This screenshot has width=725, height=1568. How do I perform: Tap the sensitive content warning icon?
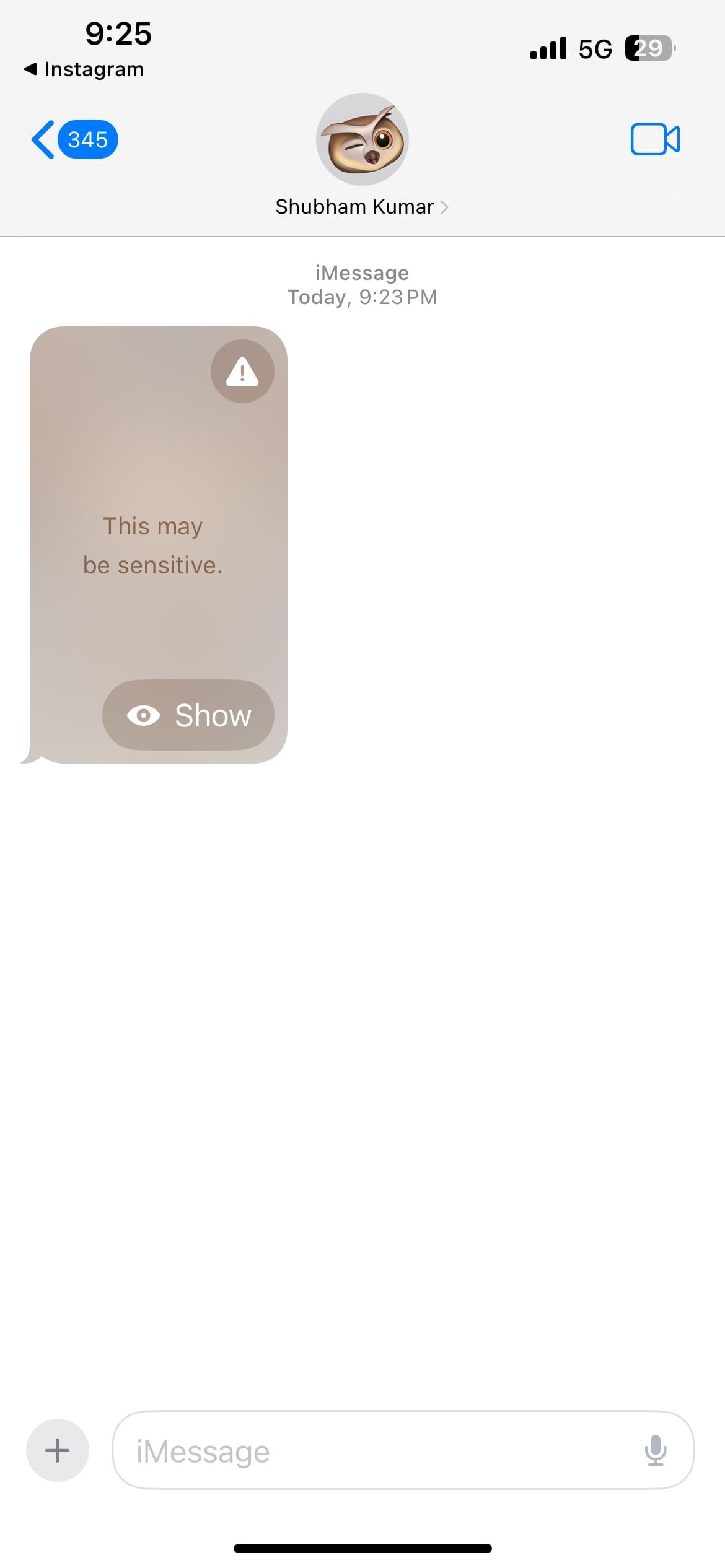[x=242, y=372]
